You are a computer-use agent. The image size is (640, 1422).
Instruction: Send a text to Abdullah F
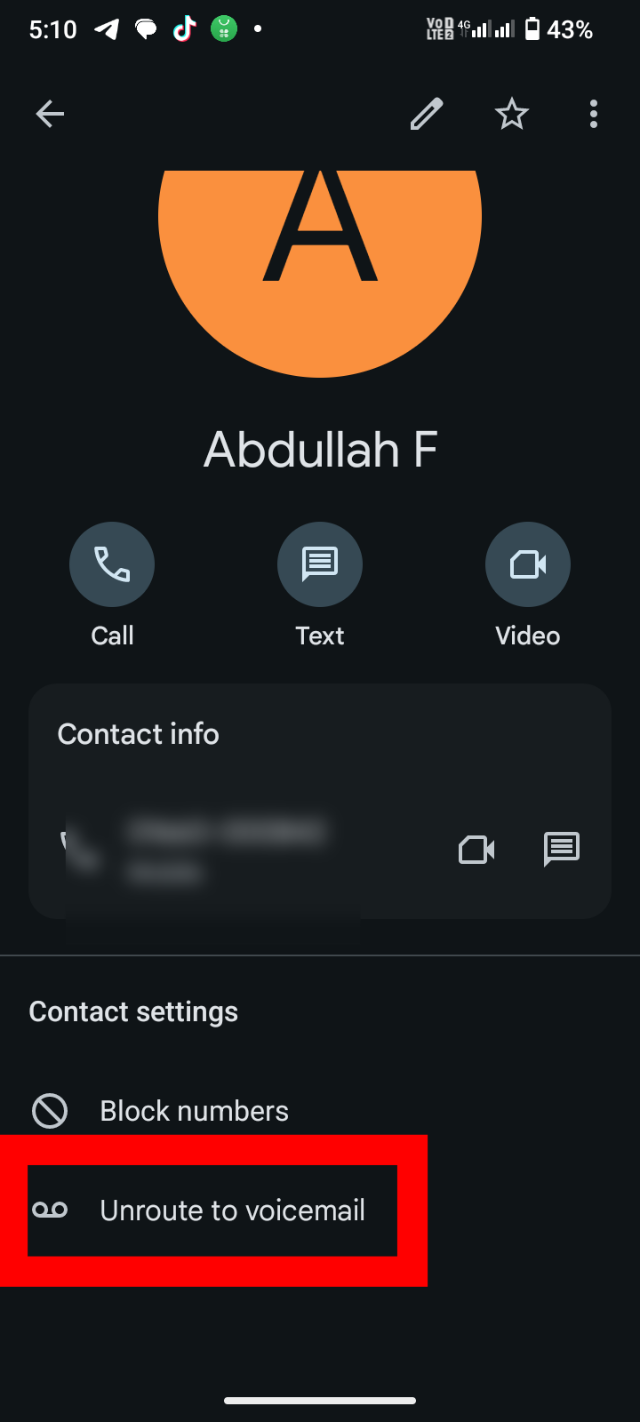coord(320,566)
